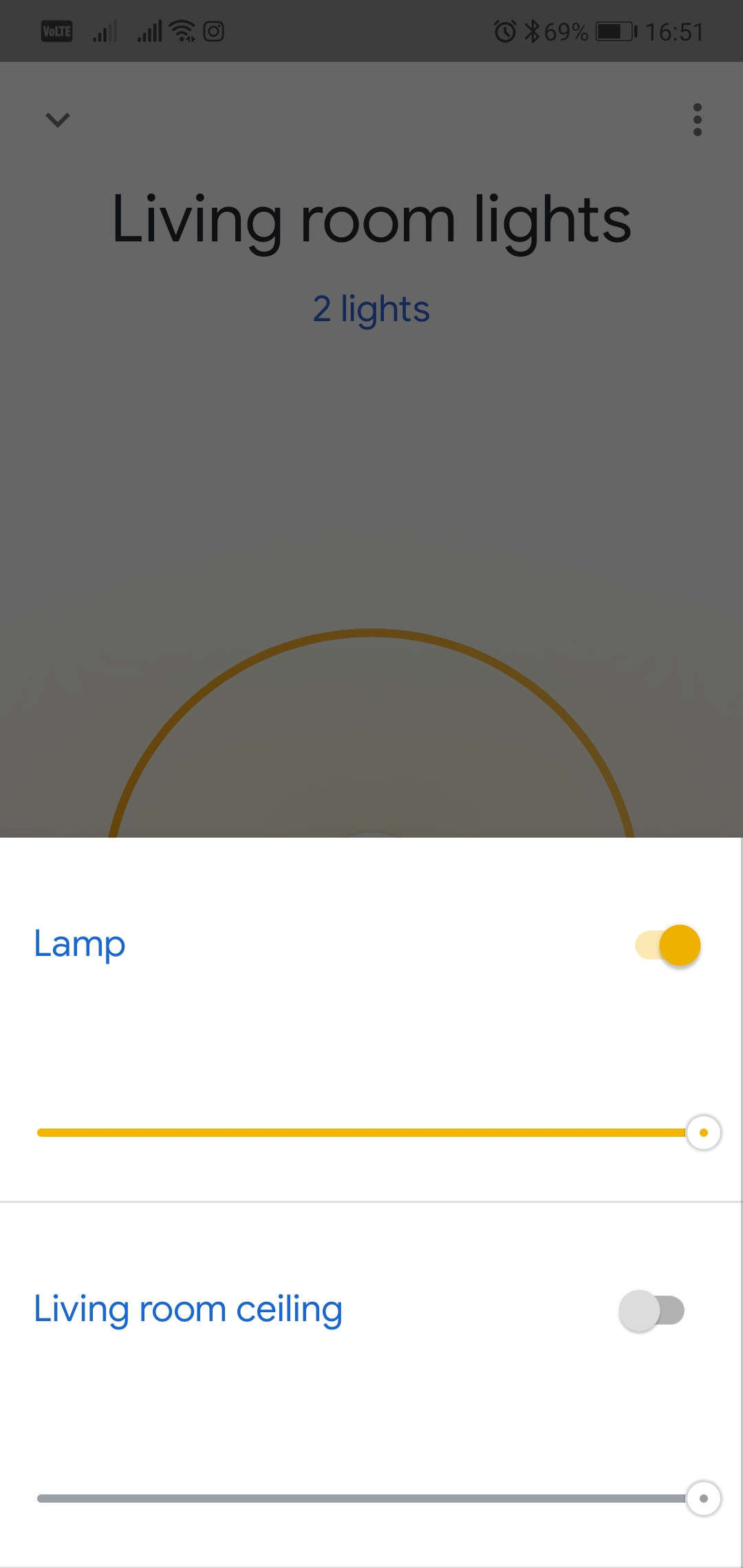Turn off the Lamp switch

click(667, 945)
